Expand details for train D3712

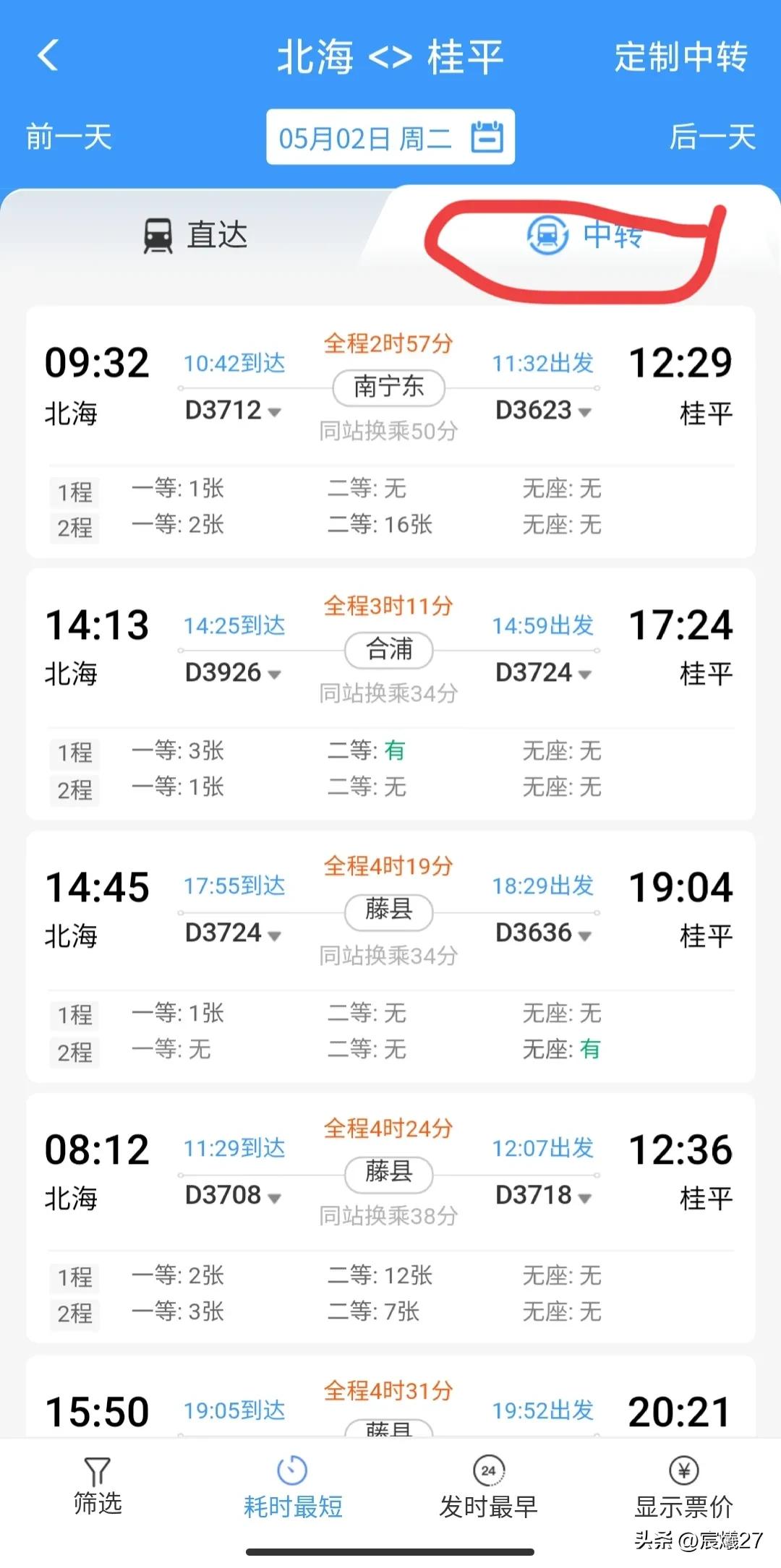(x=232, y=410)
